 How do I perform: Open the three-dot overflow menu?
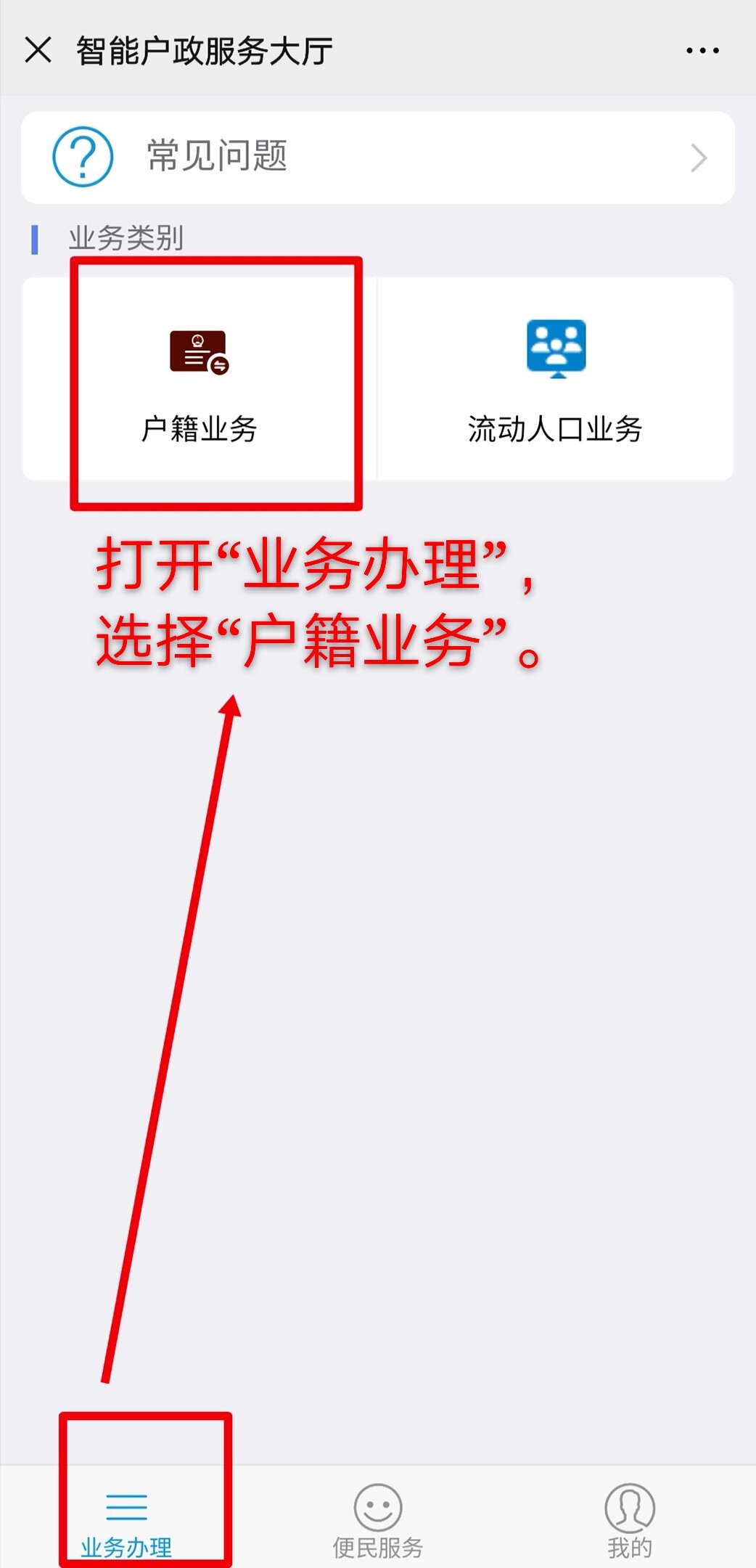click(702, 51)
